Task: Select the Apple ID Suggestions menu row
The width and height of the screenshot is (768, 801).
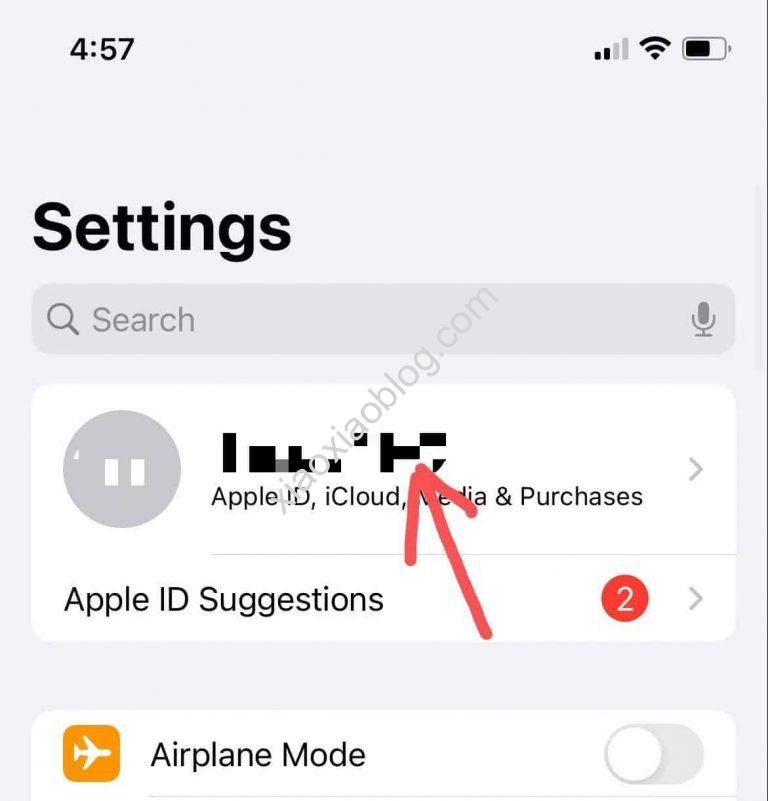Action: click(x=300, y=599)
